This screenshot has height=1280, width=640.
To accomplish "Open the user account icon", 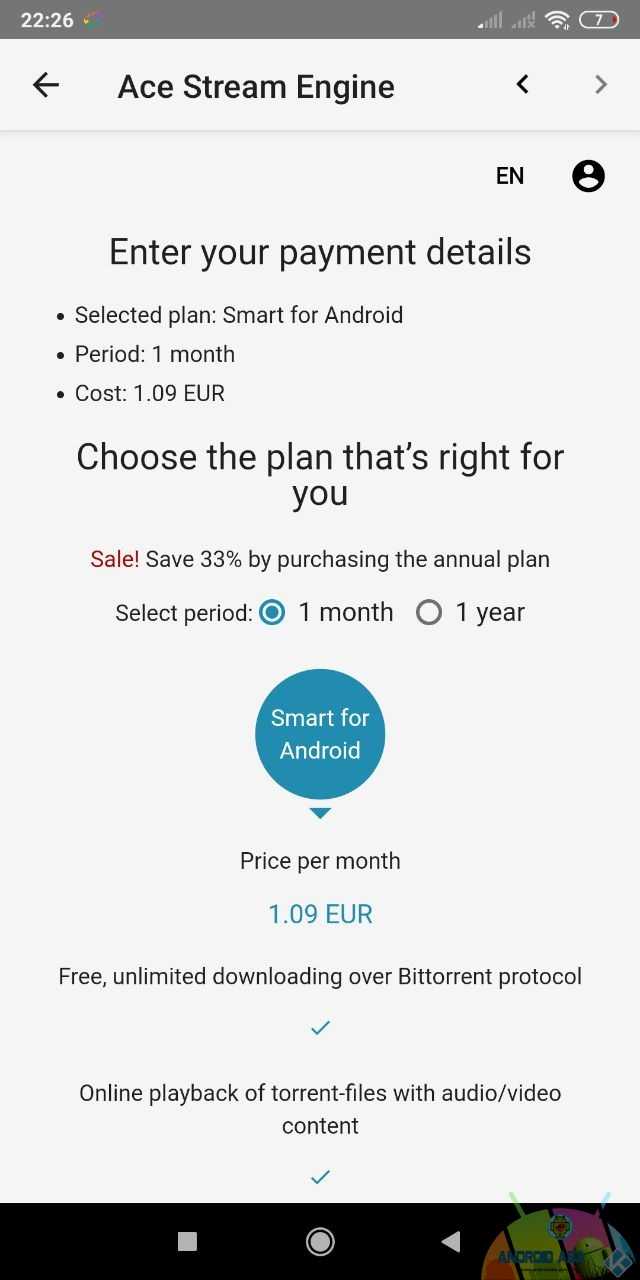I will click(x=588, y=176).
